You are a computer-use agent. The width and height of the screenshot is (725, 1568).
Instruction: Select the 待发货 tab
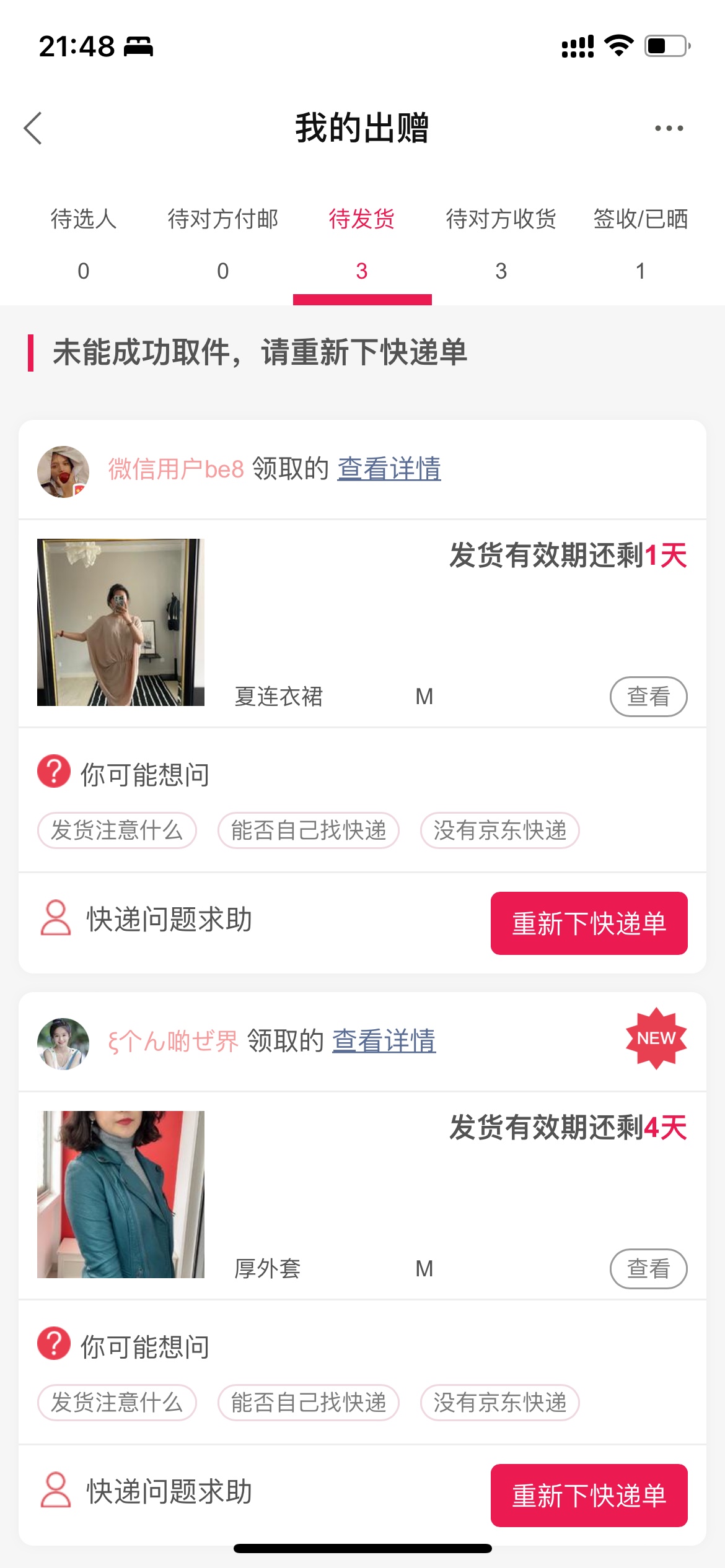[x=362, y=243]
